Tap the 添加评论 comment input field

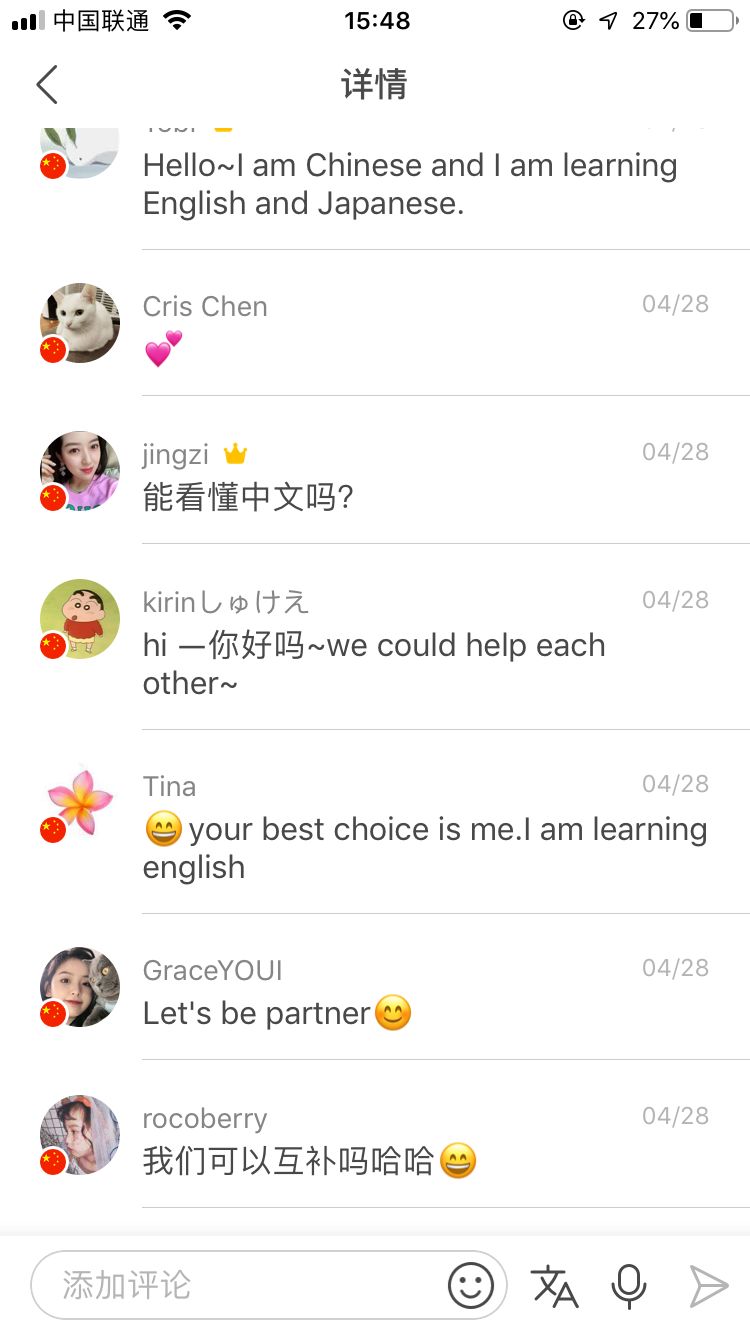click(x=240, y=1285)
